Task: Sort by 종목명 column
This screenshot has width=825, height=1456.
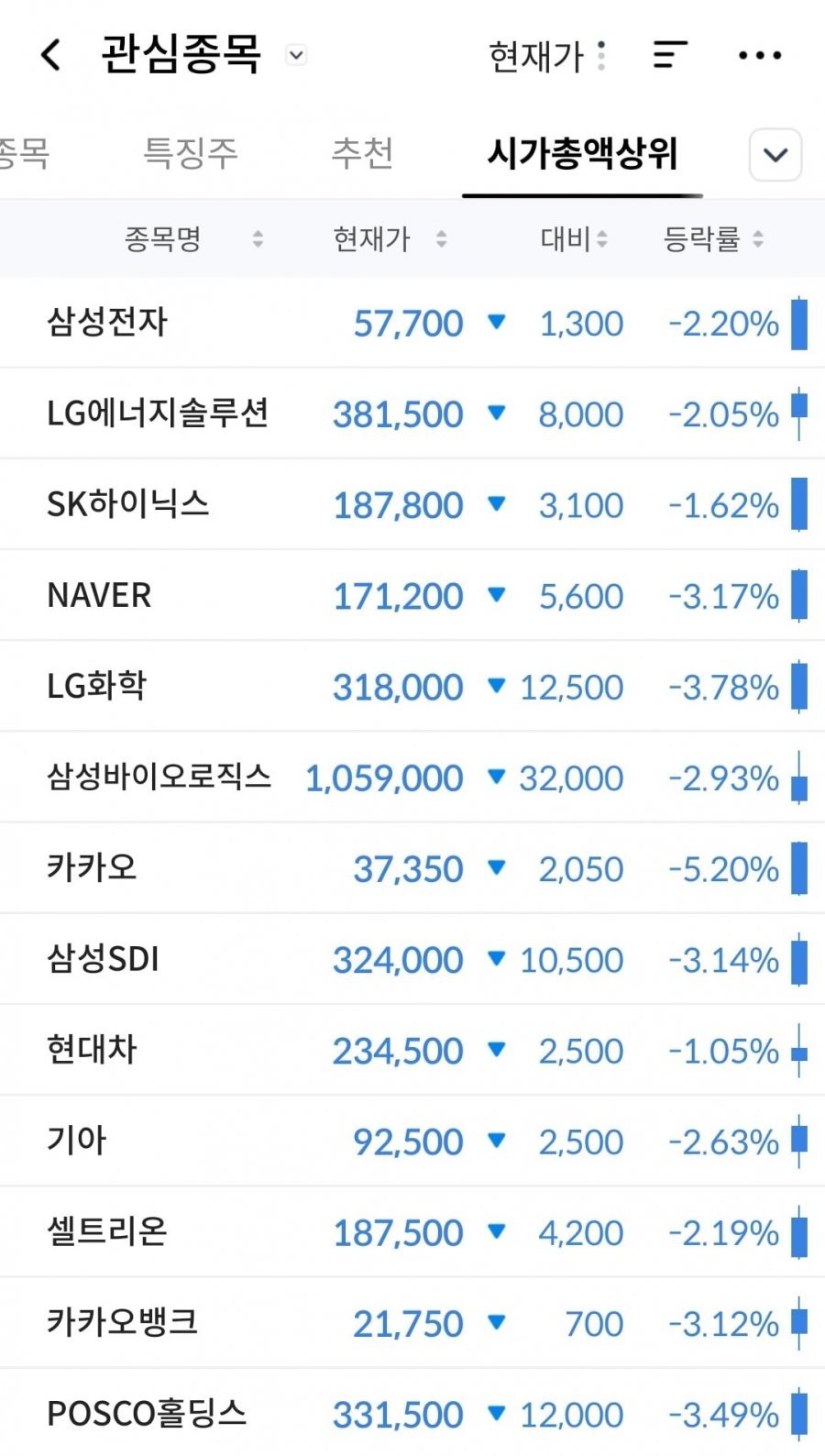Action: click(x=193, y=239)
